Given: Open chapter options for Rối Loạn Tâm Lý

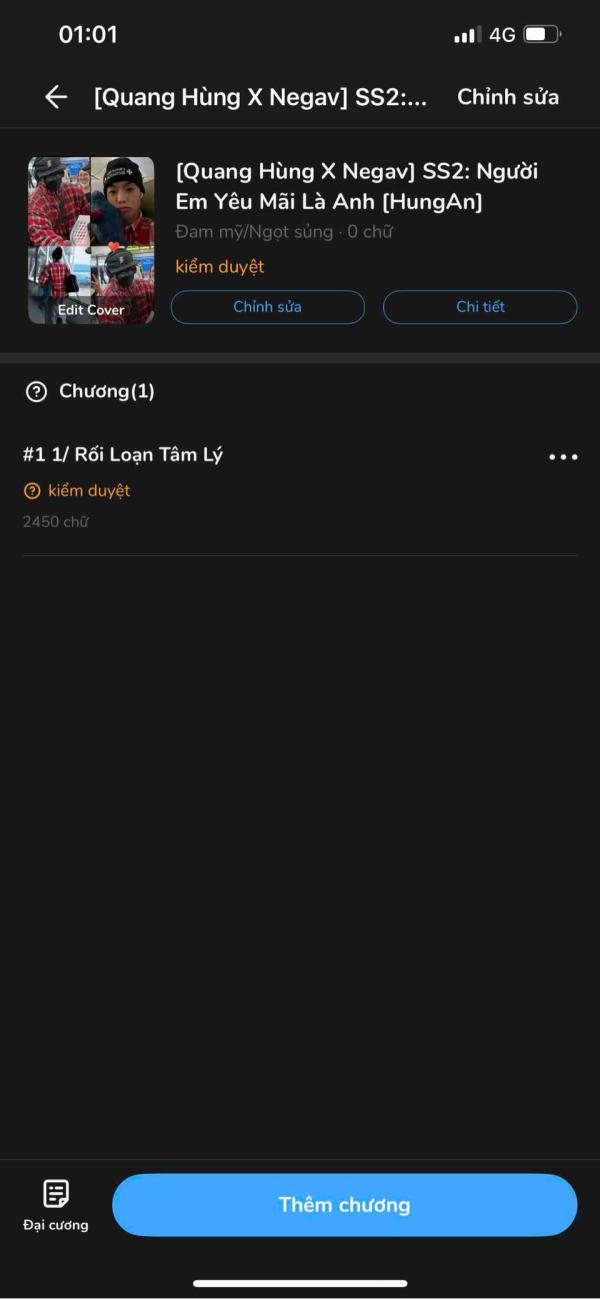Looking at the screenshot, I should pyautogui.click(x=563, y=457).
